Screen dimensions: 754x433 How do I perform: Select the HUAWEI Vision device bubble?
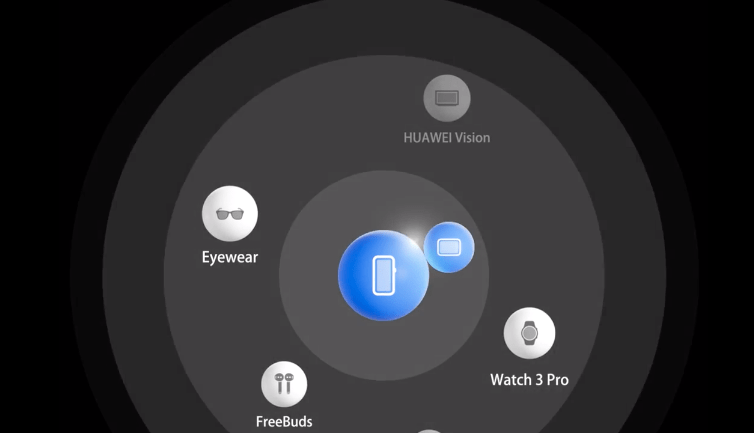447,98
